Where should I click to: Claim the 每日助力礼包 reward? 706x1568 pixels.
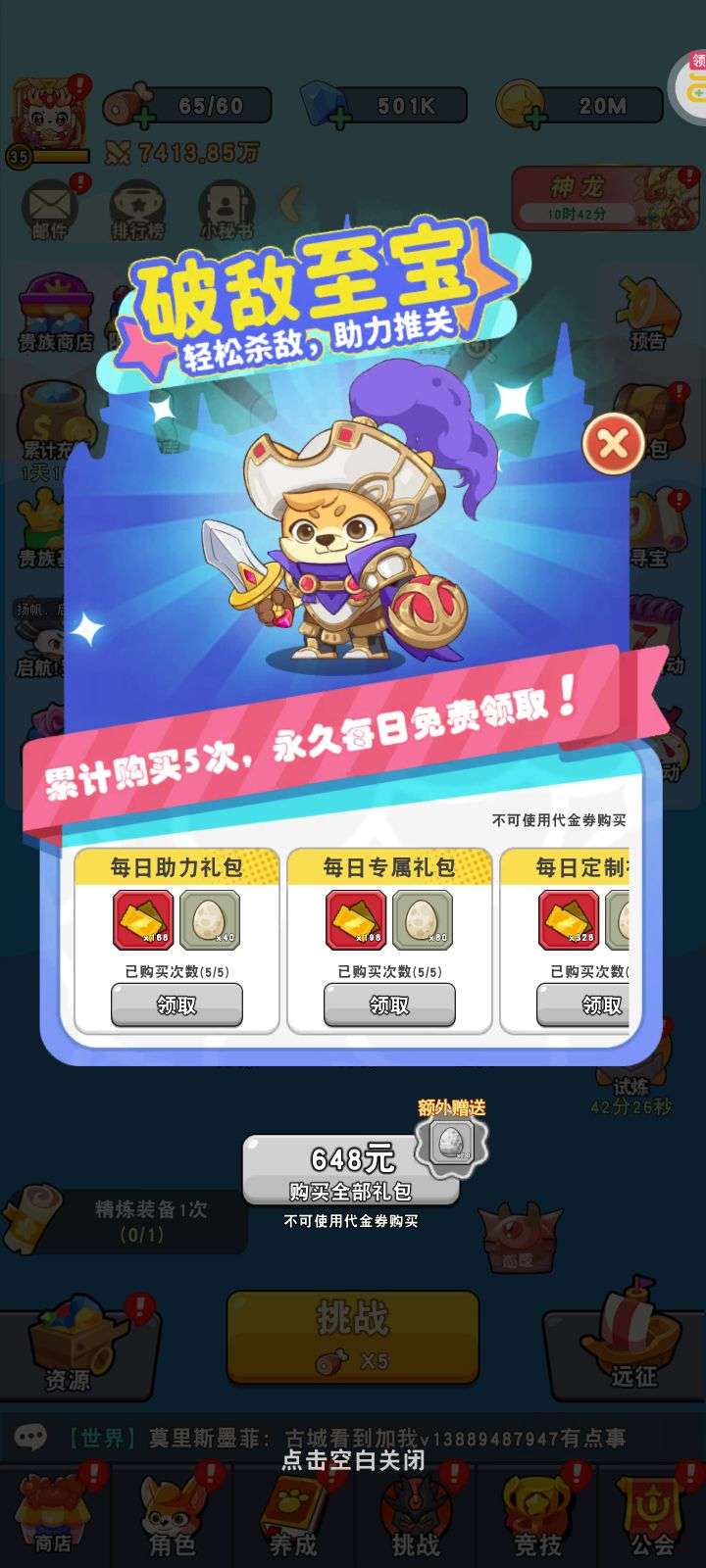176,1004
